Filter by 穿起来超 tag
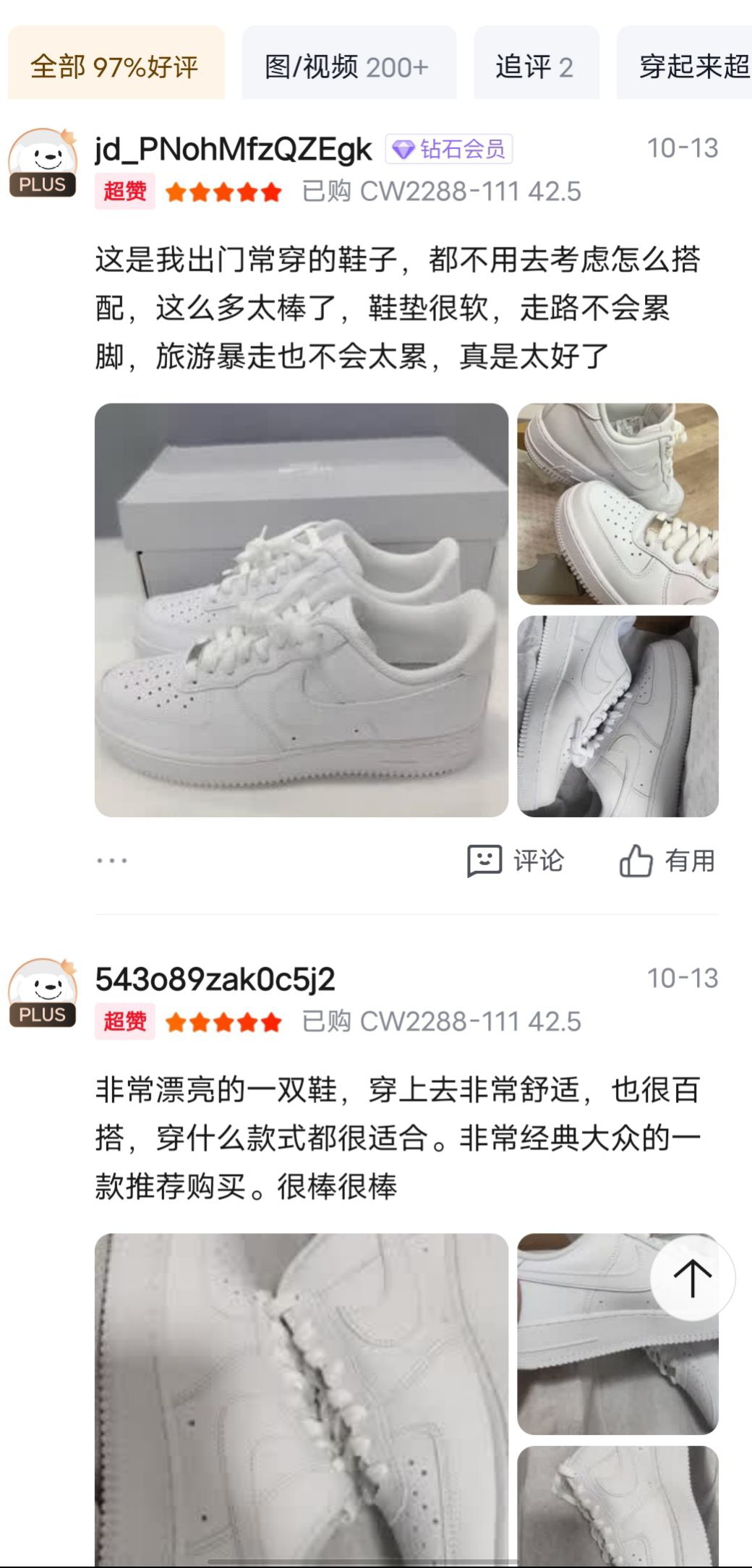 tap(687, 67)
